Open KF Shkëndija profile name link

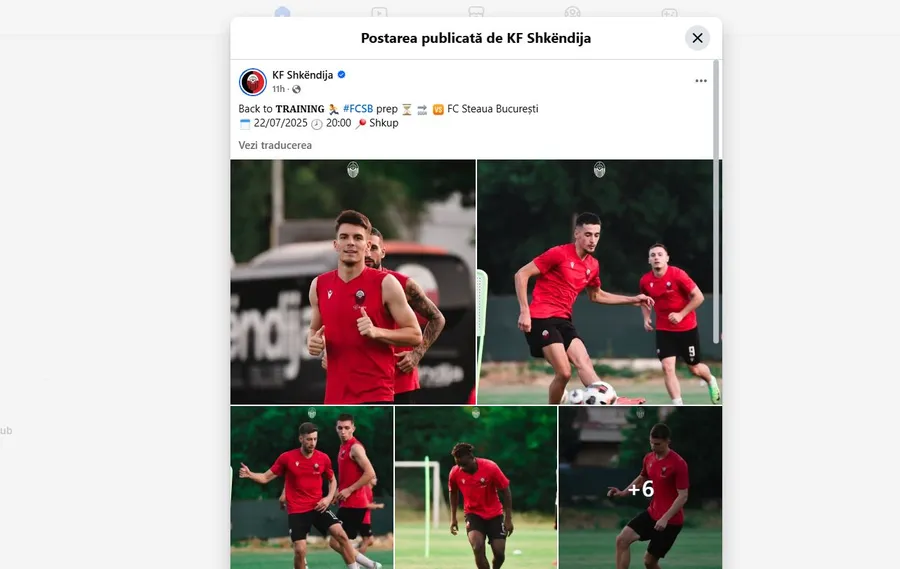click(x=302, y=74)
